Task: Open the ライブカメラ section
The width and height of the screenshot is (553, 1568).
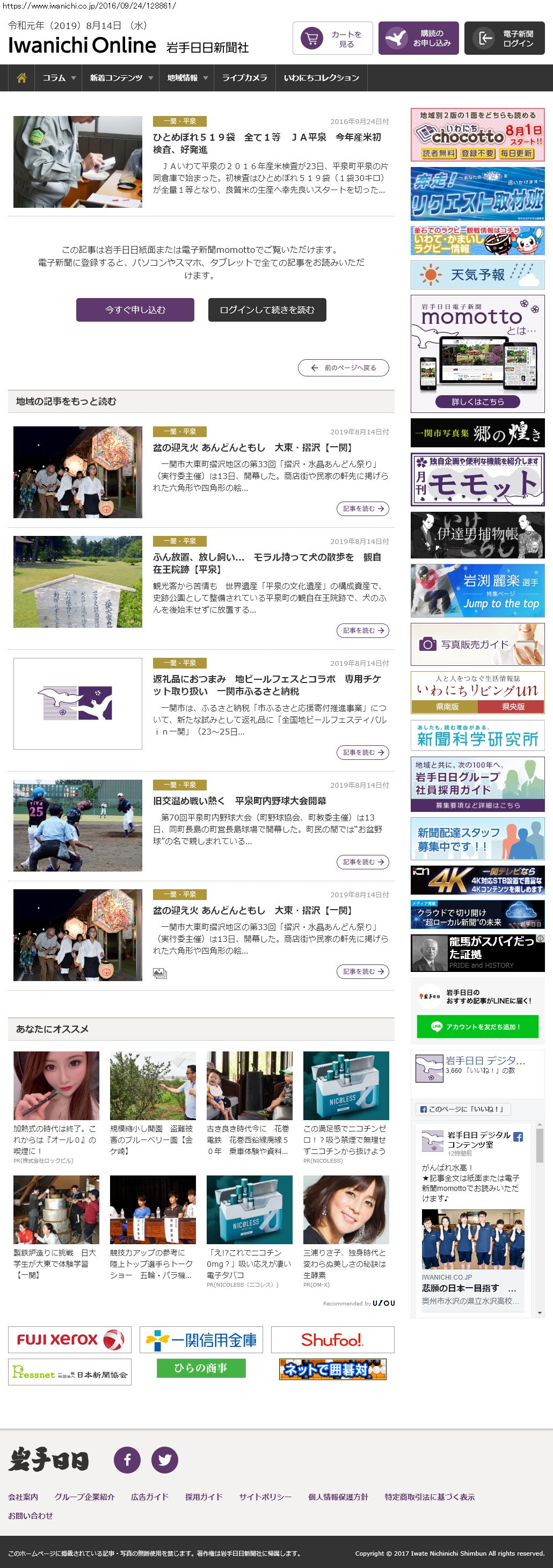Action: tap(244, 78)
